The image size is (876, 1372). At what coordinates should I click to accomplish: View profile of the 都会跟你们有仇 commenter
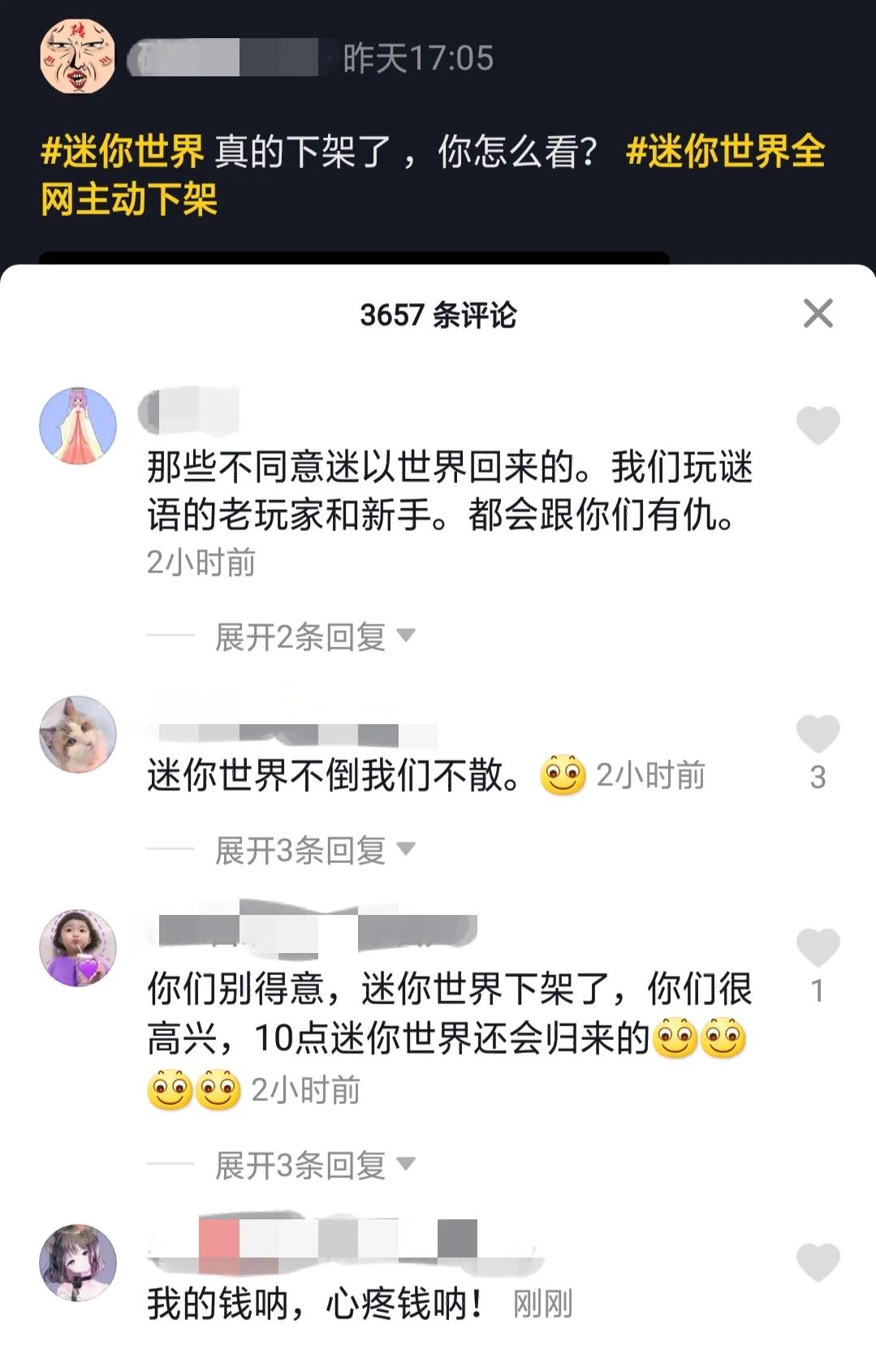(78, 425)
